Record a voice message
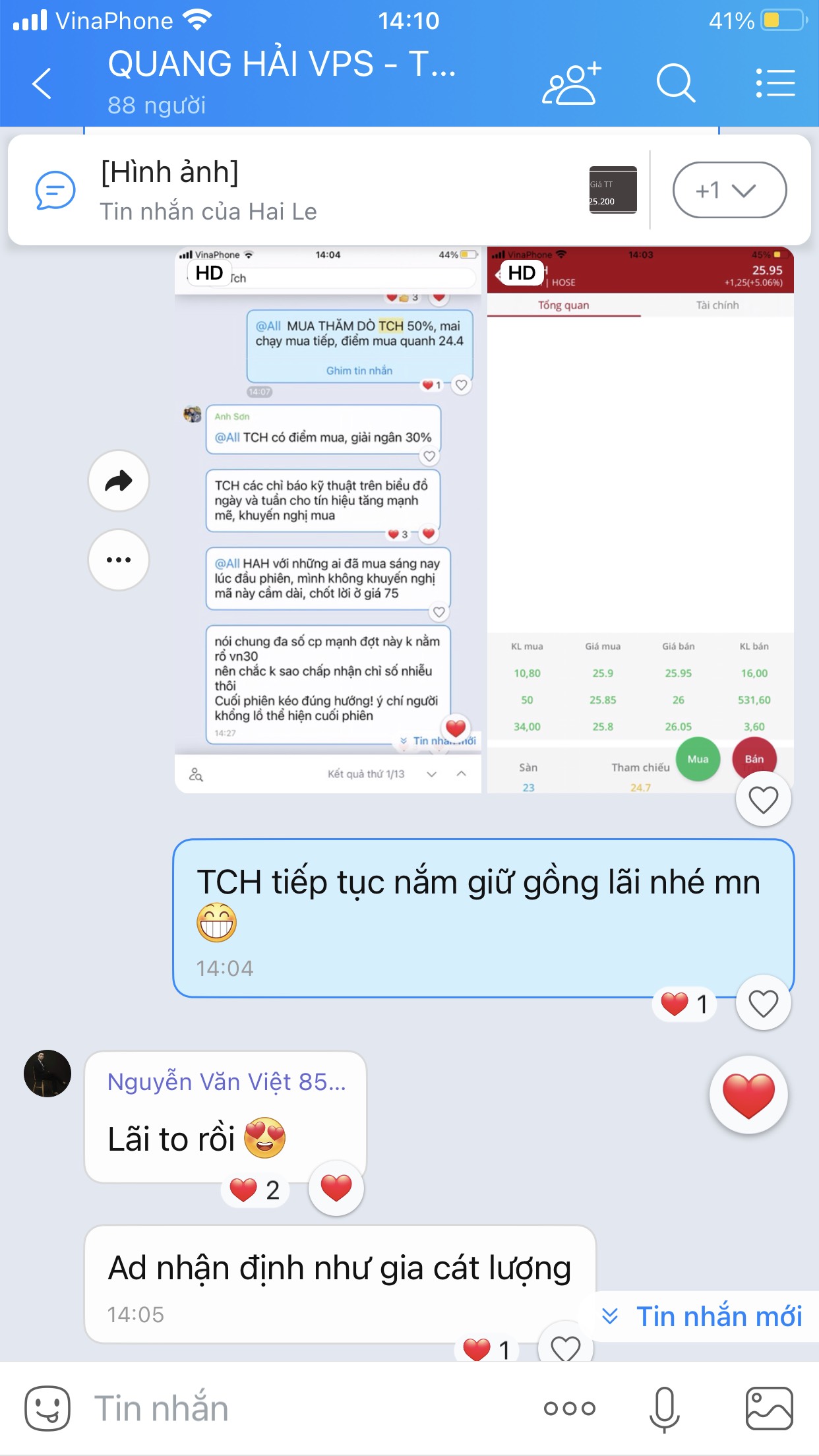Image resolution: width=819 pixels, height=1456 pixels. click(x=664, y=1409)
